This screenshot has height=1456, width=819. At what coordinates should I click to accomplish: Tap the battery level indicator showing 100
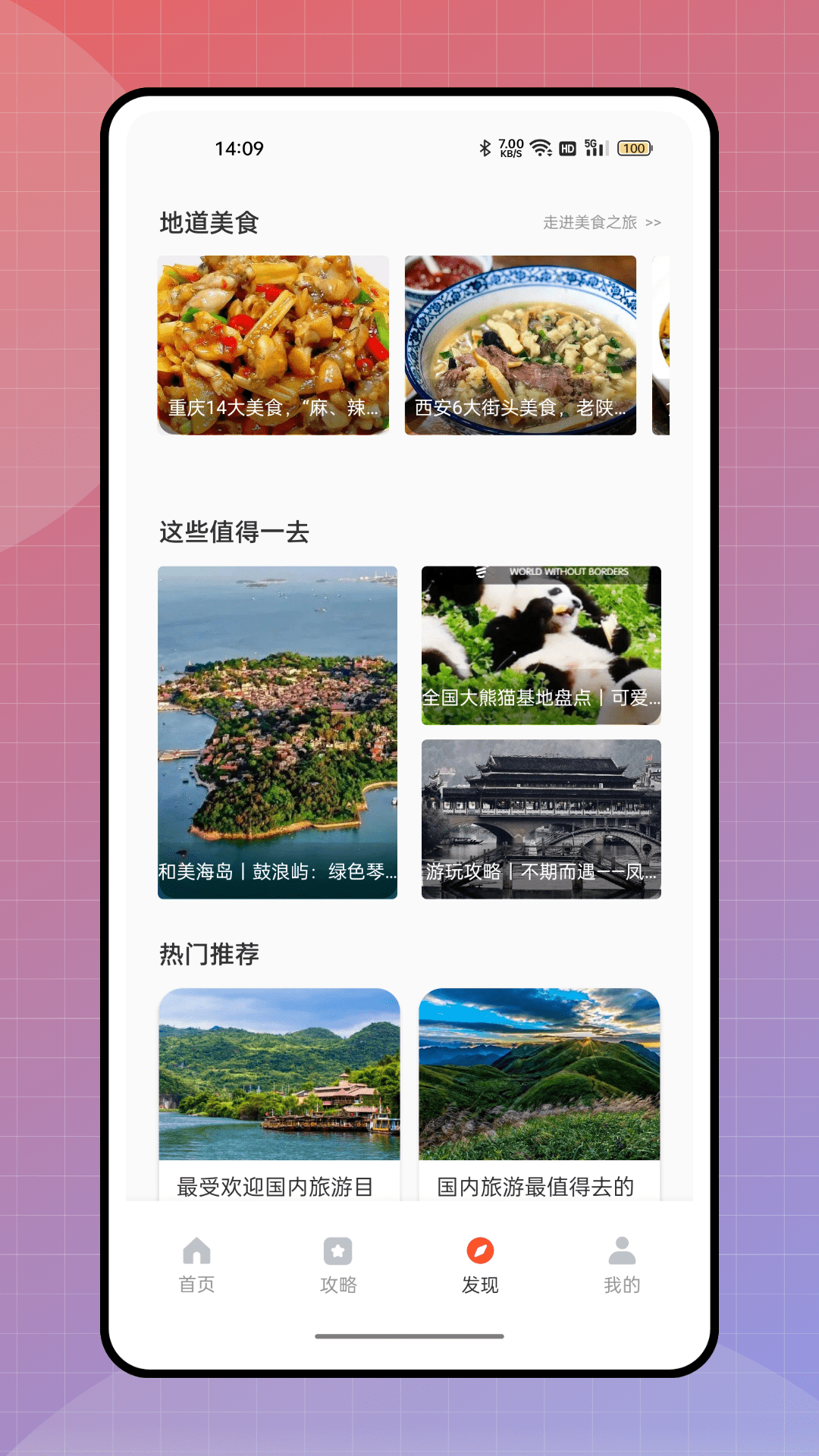pyautogui.click(x=634, y=149)
